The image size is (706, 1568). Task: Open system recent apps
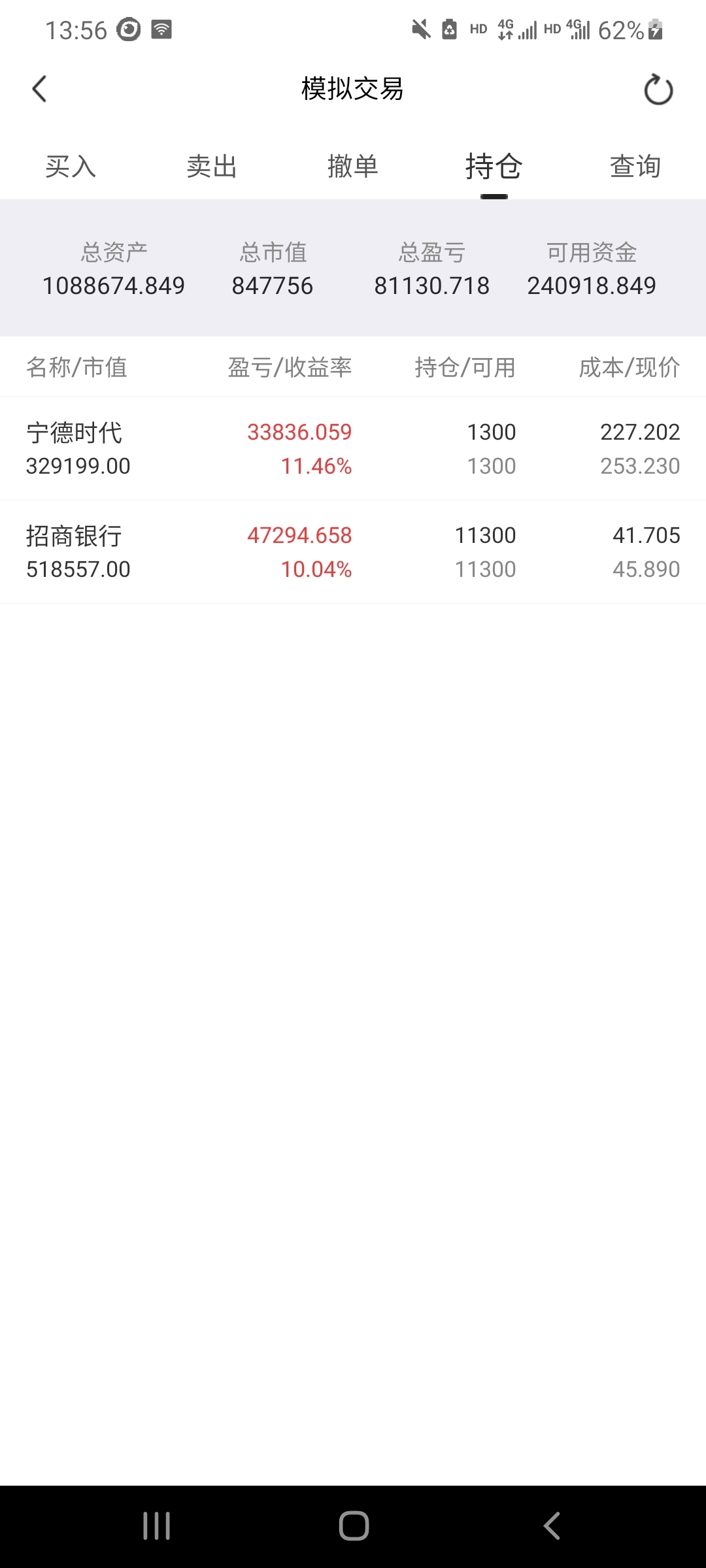coord(157,1526)
